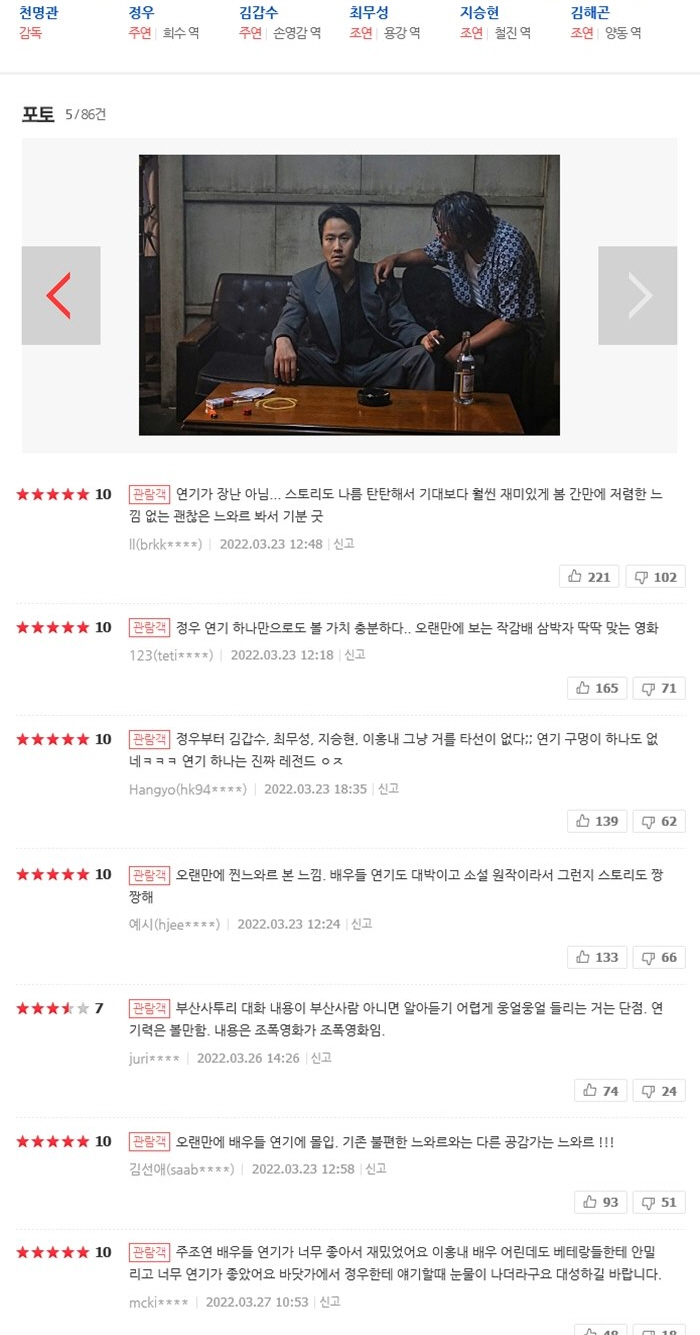The width and height of the screenshot is (700, 1335).
Task: Like the review by ll(brkk****)
Action: (x=589, y=577)
